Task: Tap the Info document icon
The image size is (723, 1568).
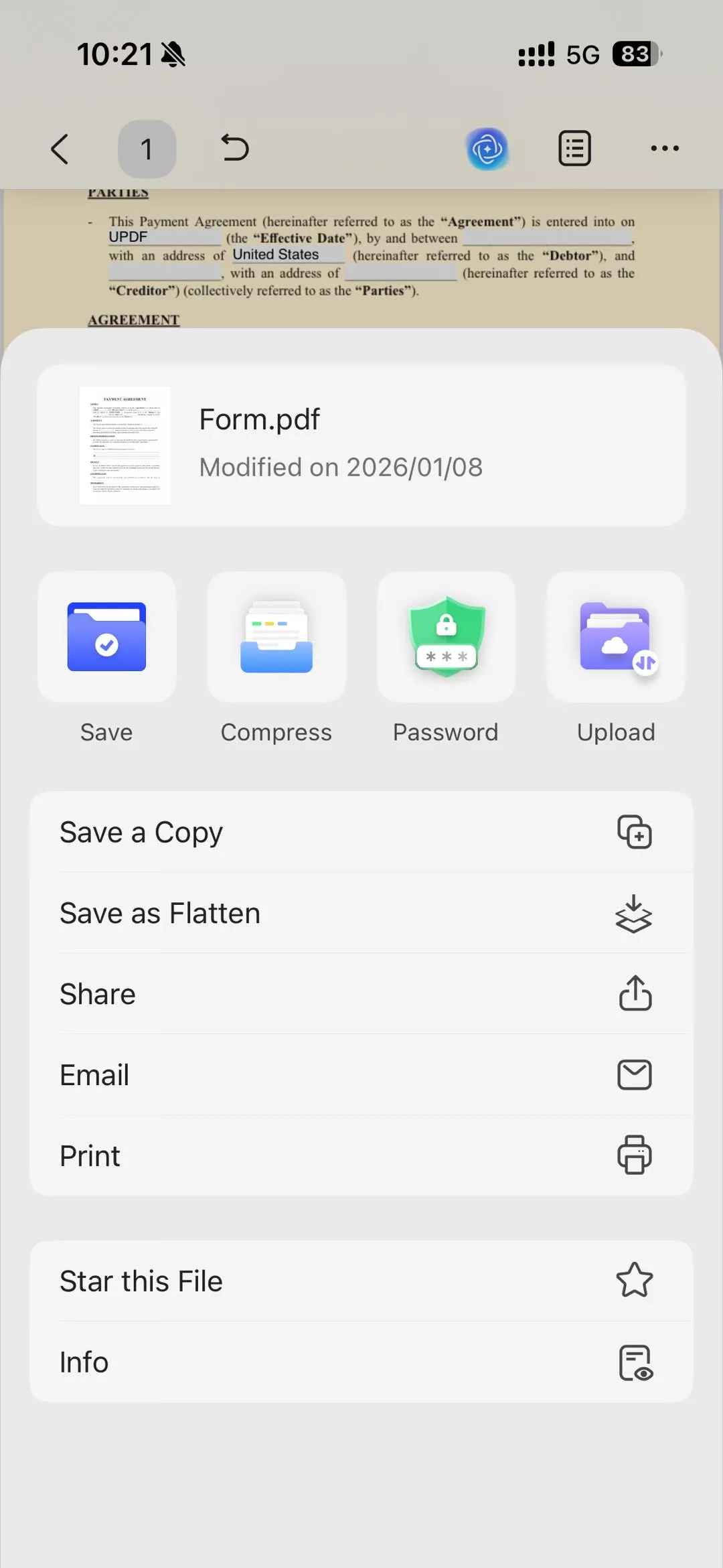Action: 635,1362
